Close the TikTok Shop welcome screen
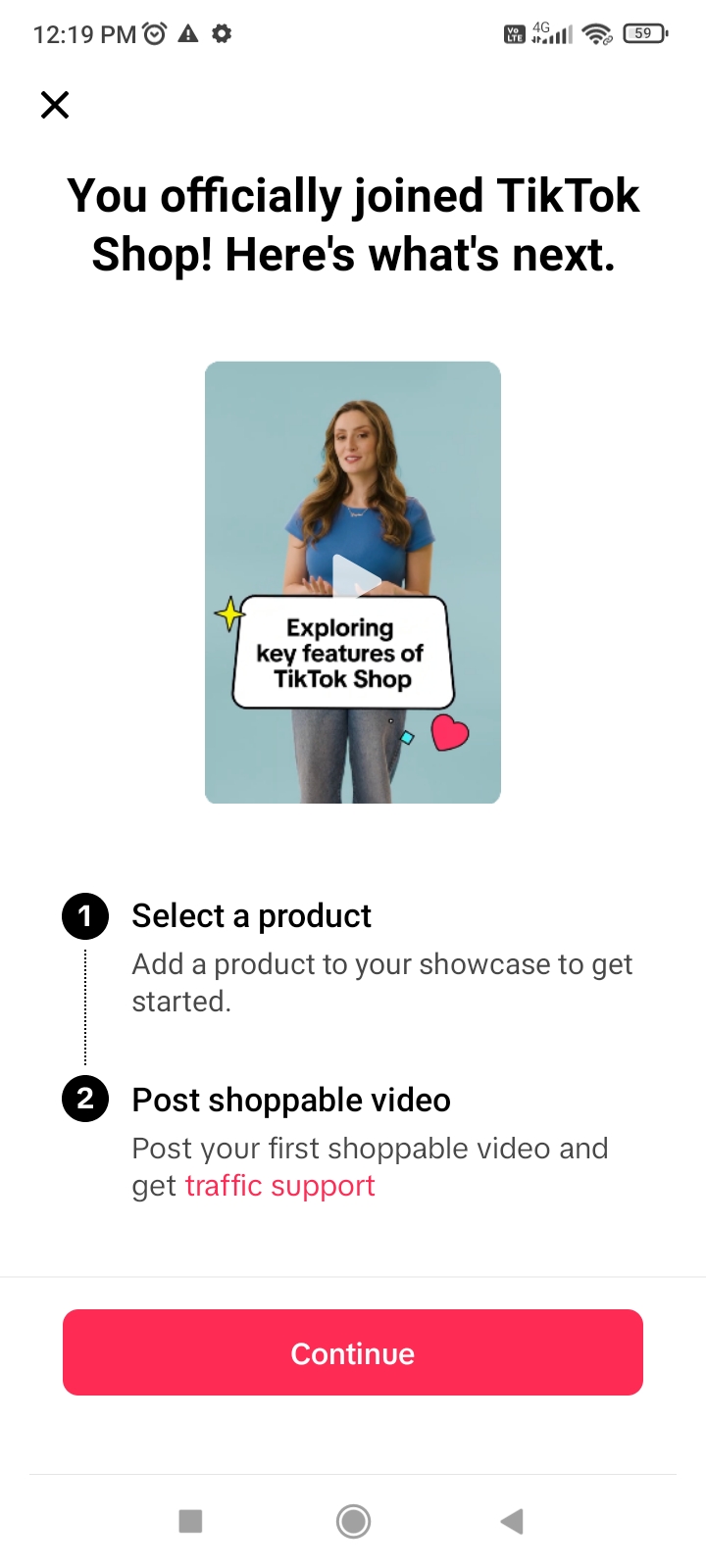The image size is (706, 1568). pos(55,105)
